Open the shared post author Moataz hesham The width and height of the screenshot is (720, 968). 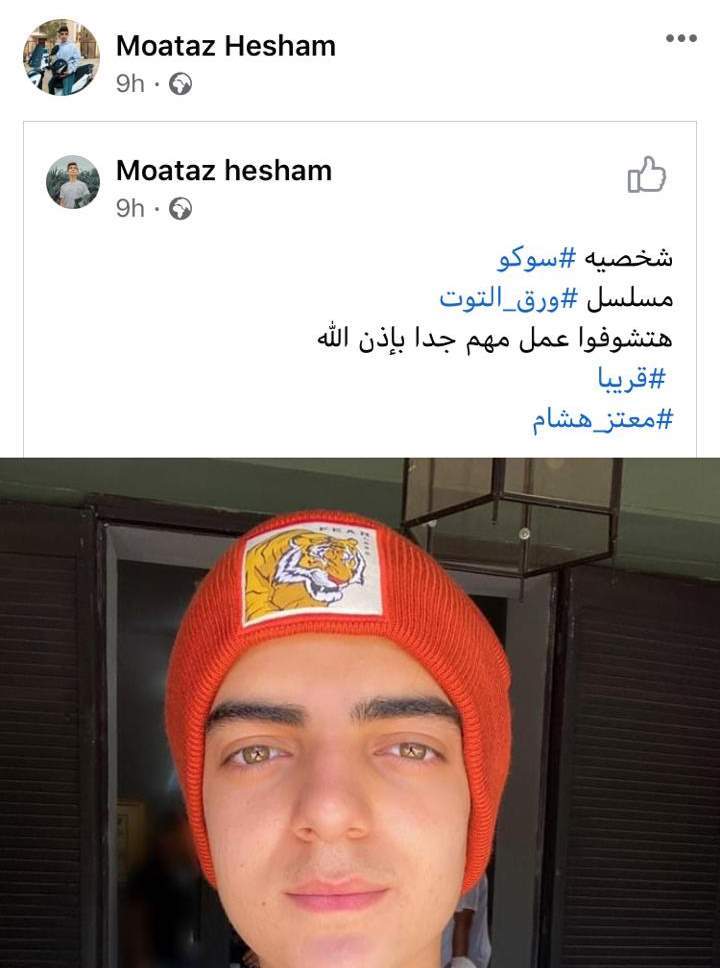point(223,170)
